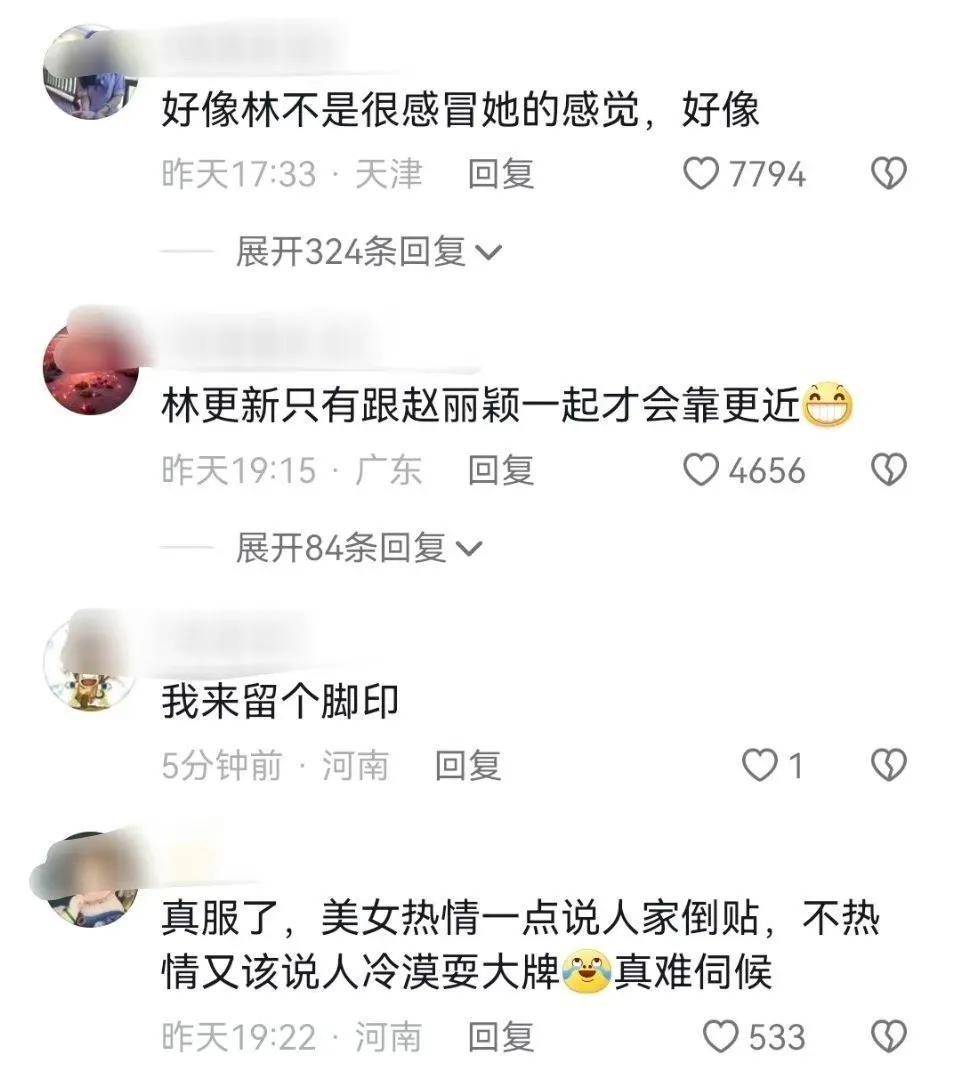Dislike the 广东 comment with 4656 likes
This screenshot has width=960, height=1068.
click(x=888, y=469)
